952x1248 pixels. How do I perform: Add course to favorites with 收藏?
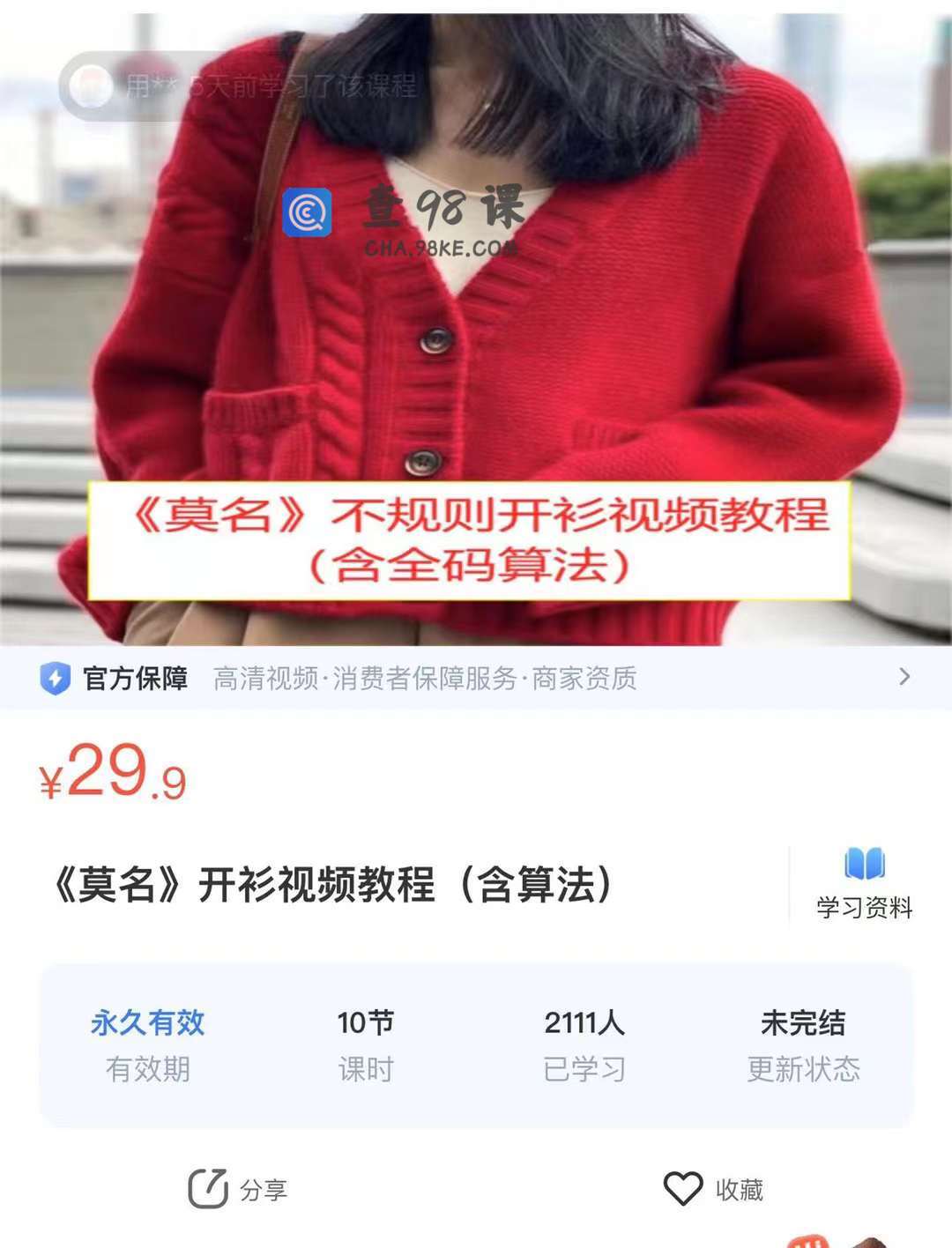pyautogui.click(x=713, y=1190)
